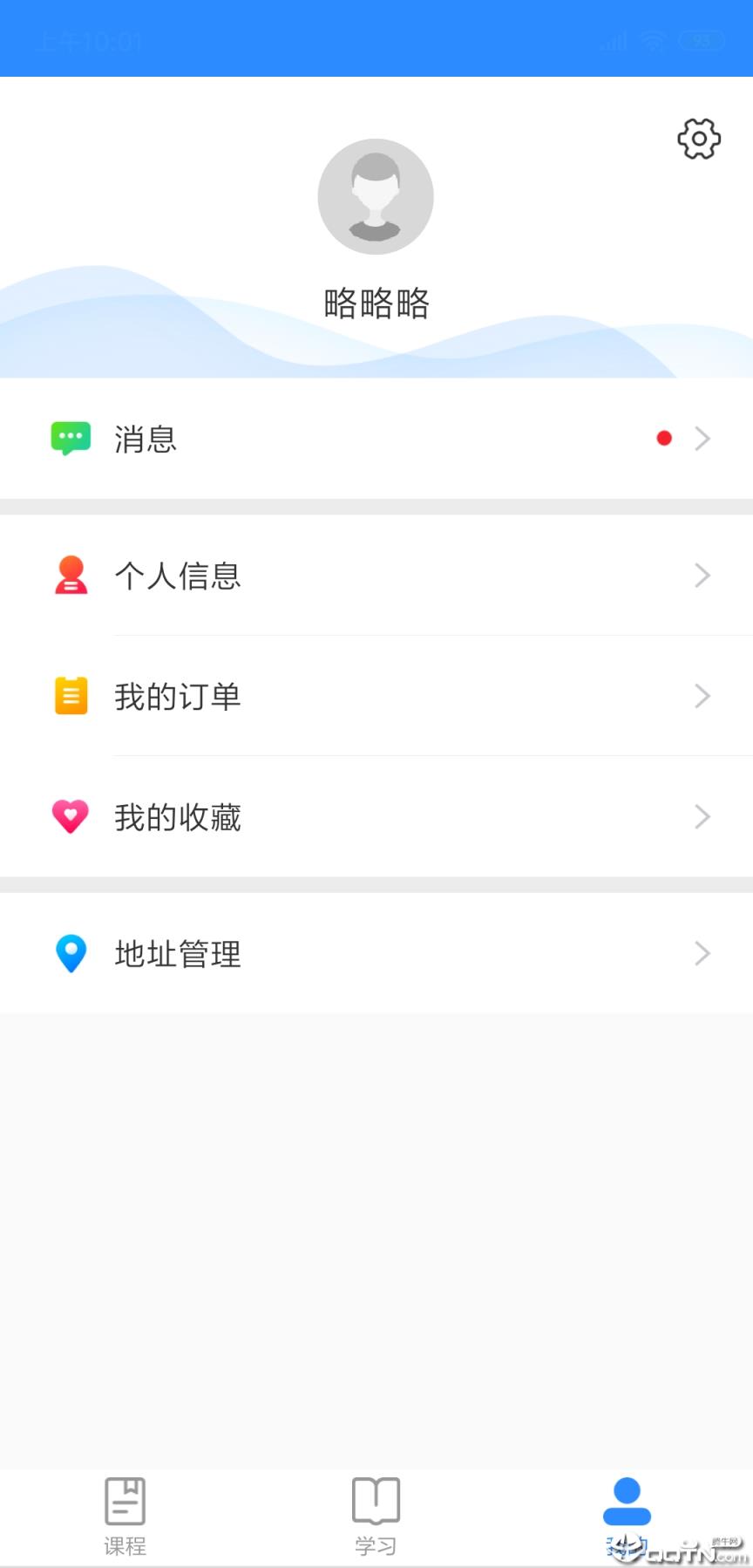This screenshot has height=1568, width=753.
Task: Expand the 消息 row chevron
Action: 702,439
